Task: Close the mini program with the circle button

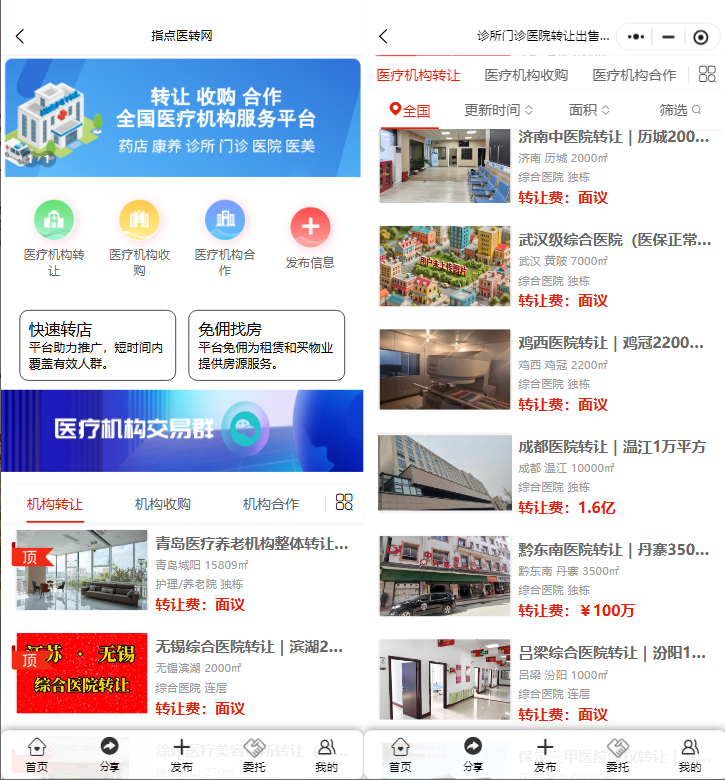Action: pyautogui.click(x=700, y=37)
